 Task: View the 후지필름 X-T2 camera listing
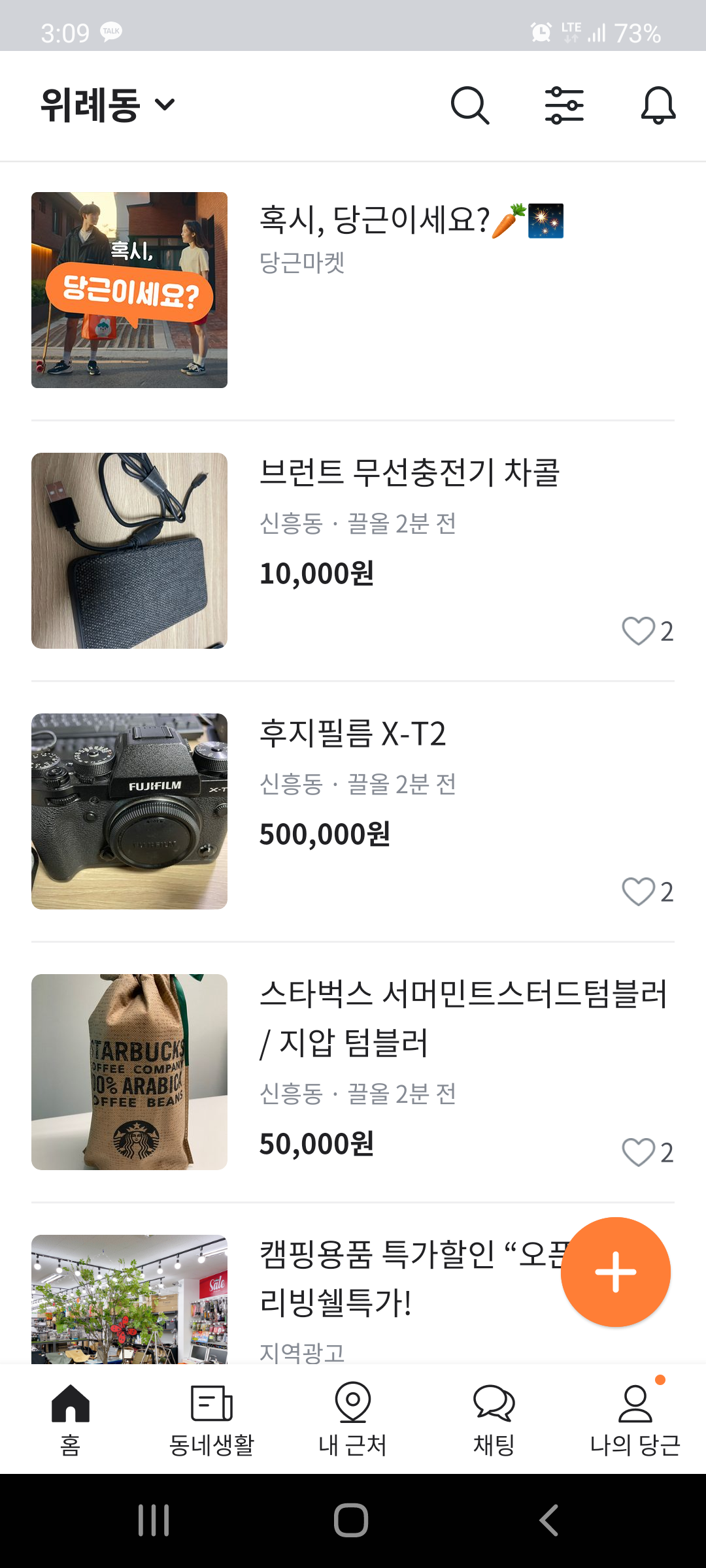pos(353,811)
